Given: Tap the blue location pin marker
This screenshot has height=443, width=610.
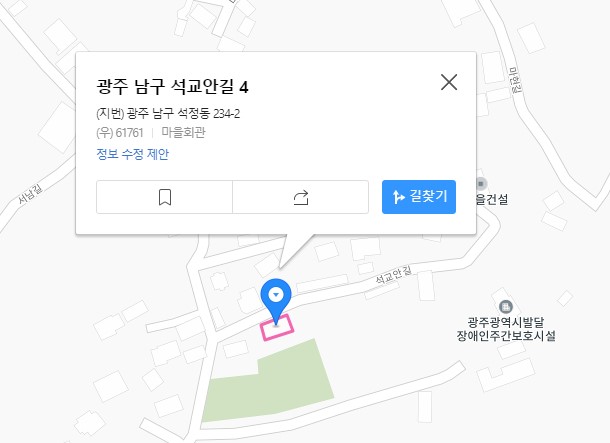Looking at the screenshot, I should 275,296.
